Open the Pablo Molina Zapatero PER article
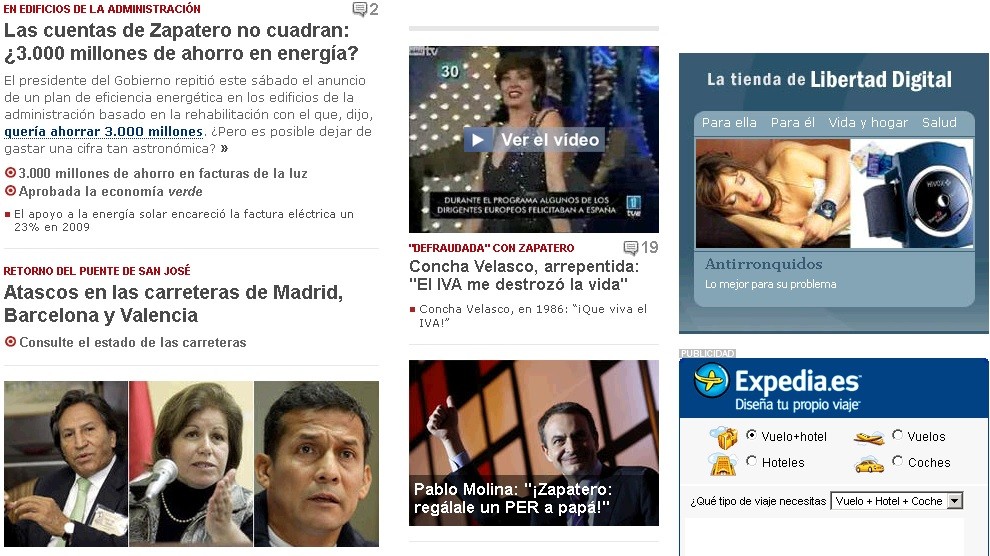 512,499
